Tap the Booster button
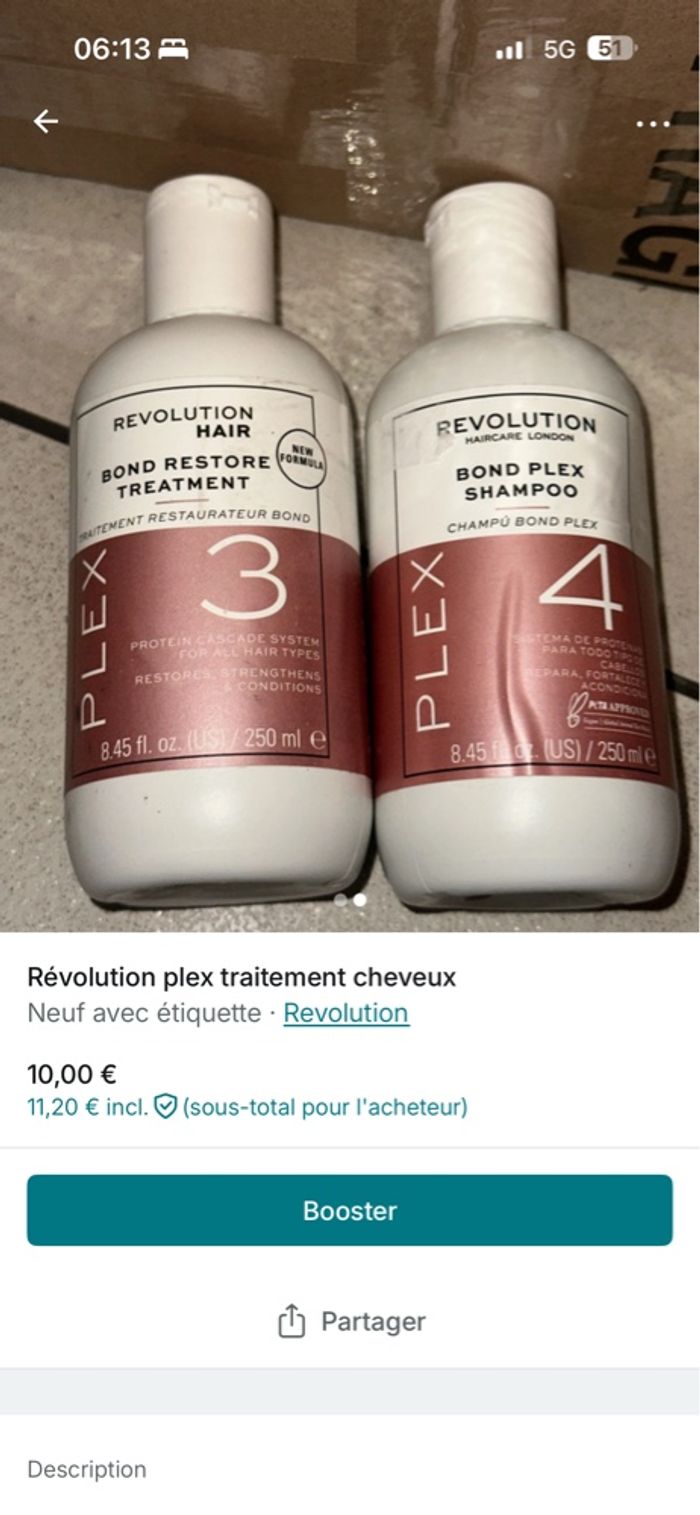 tap(349, 1210)
